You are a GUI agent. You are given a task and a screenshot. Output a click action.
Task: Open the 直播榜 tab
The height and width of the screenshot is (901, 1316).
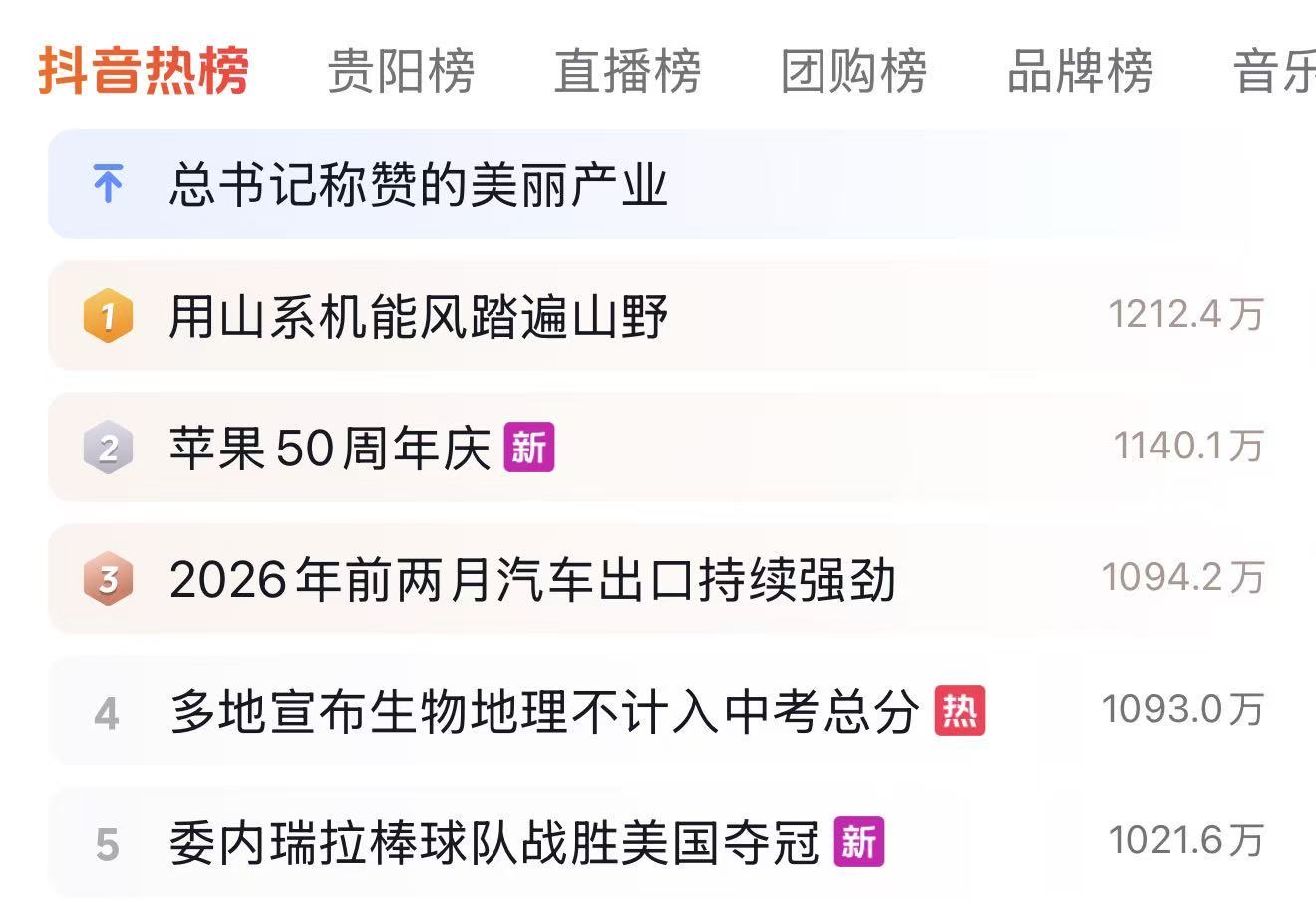coord(627,72)
